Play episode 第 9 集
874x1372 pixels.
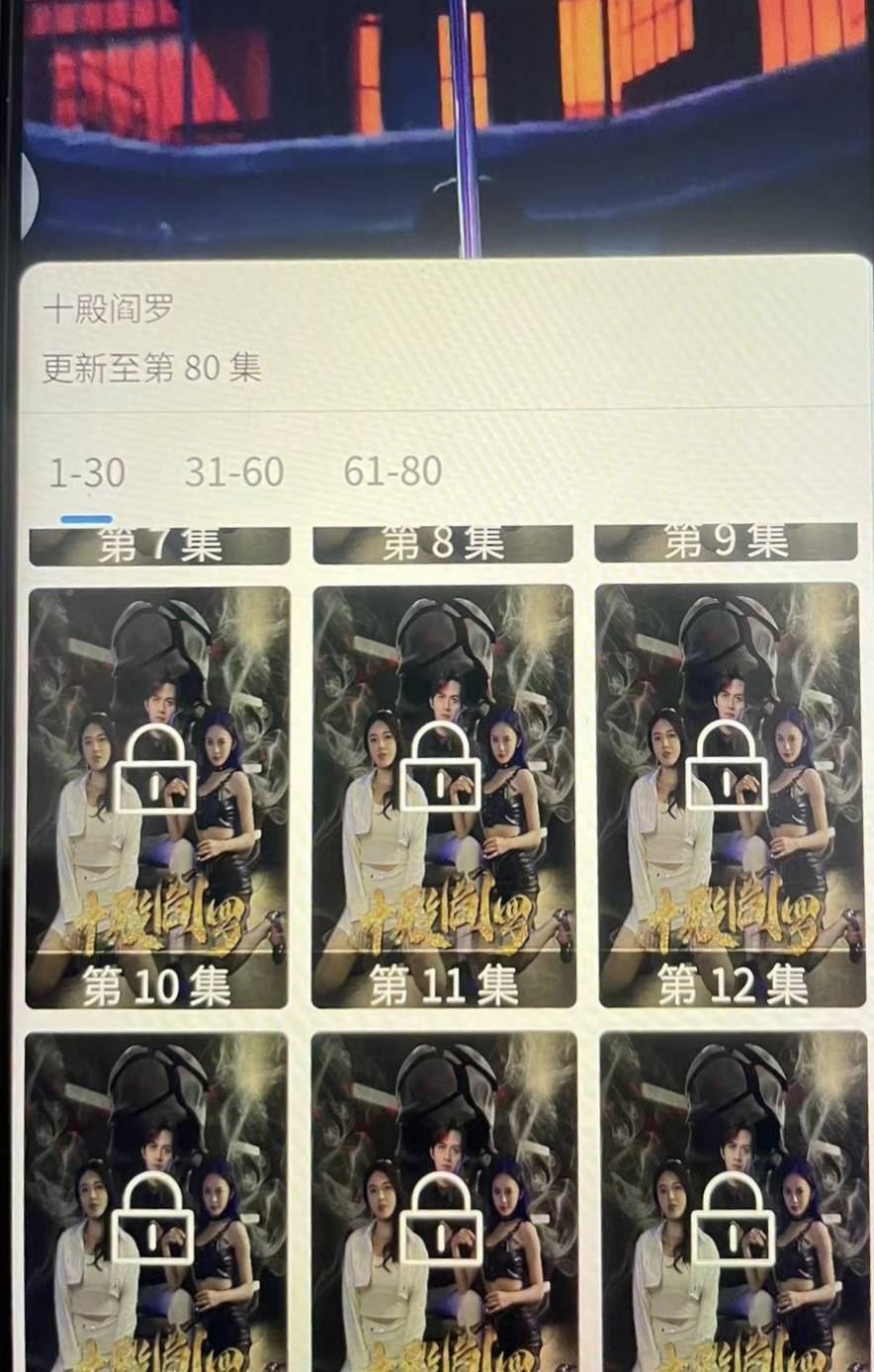(x=726, y=542)
